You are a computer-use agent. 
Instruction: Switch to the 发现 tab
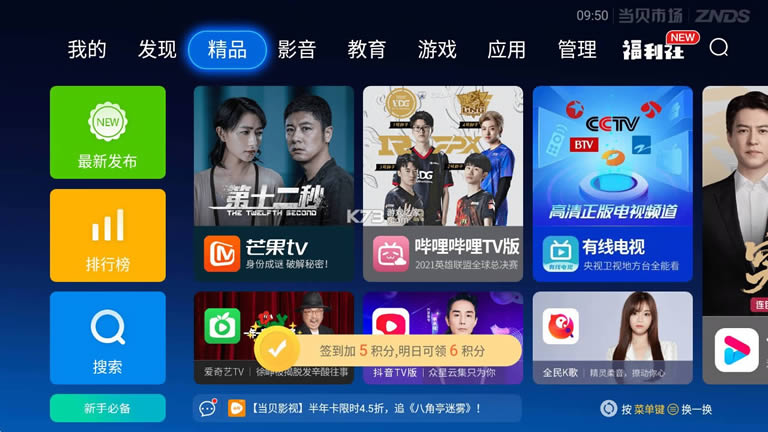(x=157, y=49)
